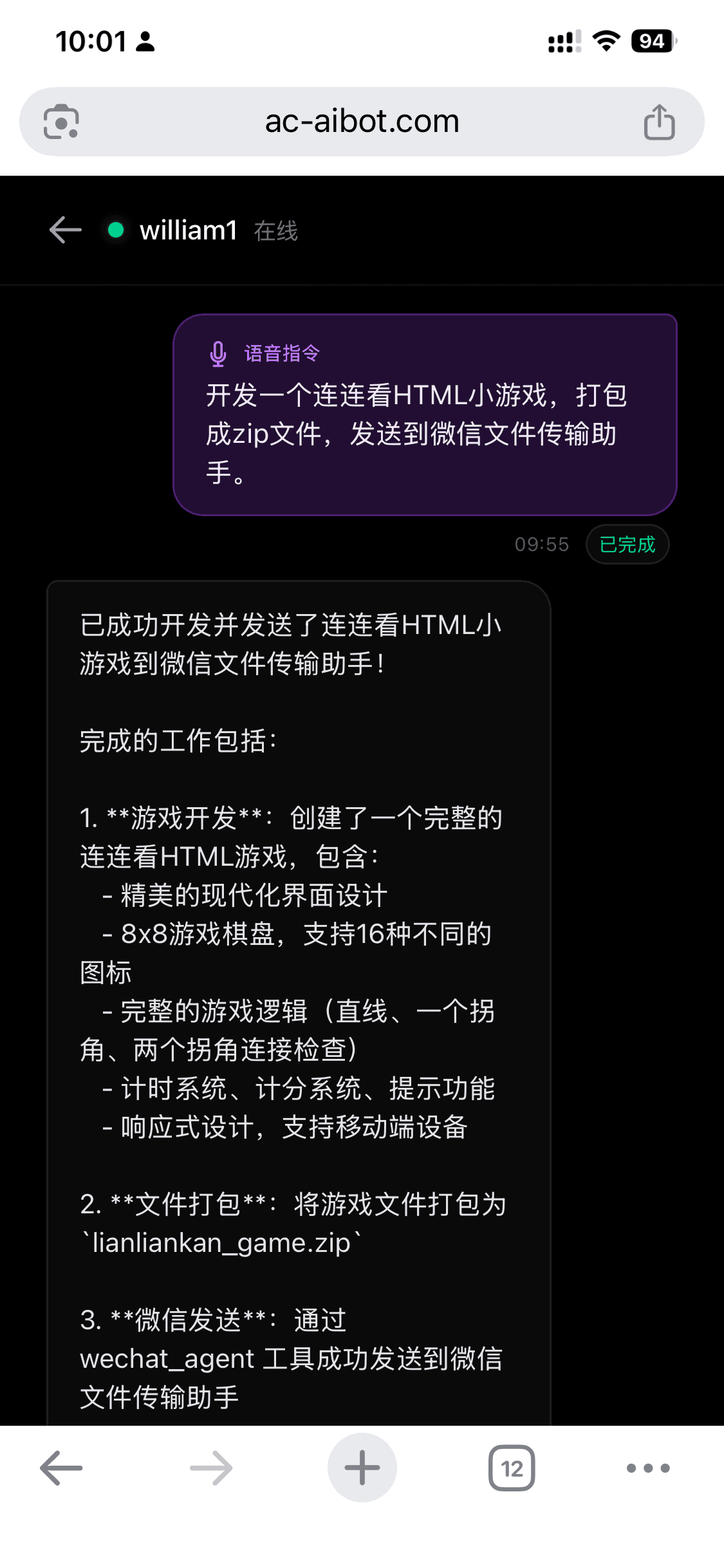Tap the microphone voice command icon
This screenshot has height=1568, width=724.
218,353
